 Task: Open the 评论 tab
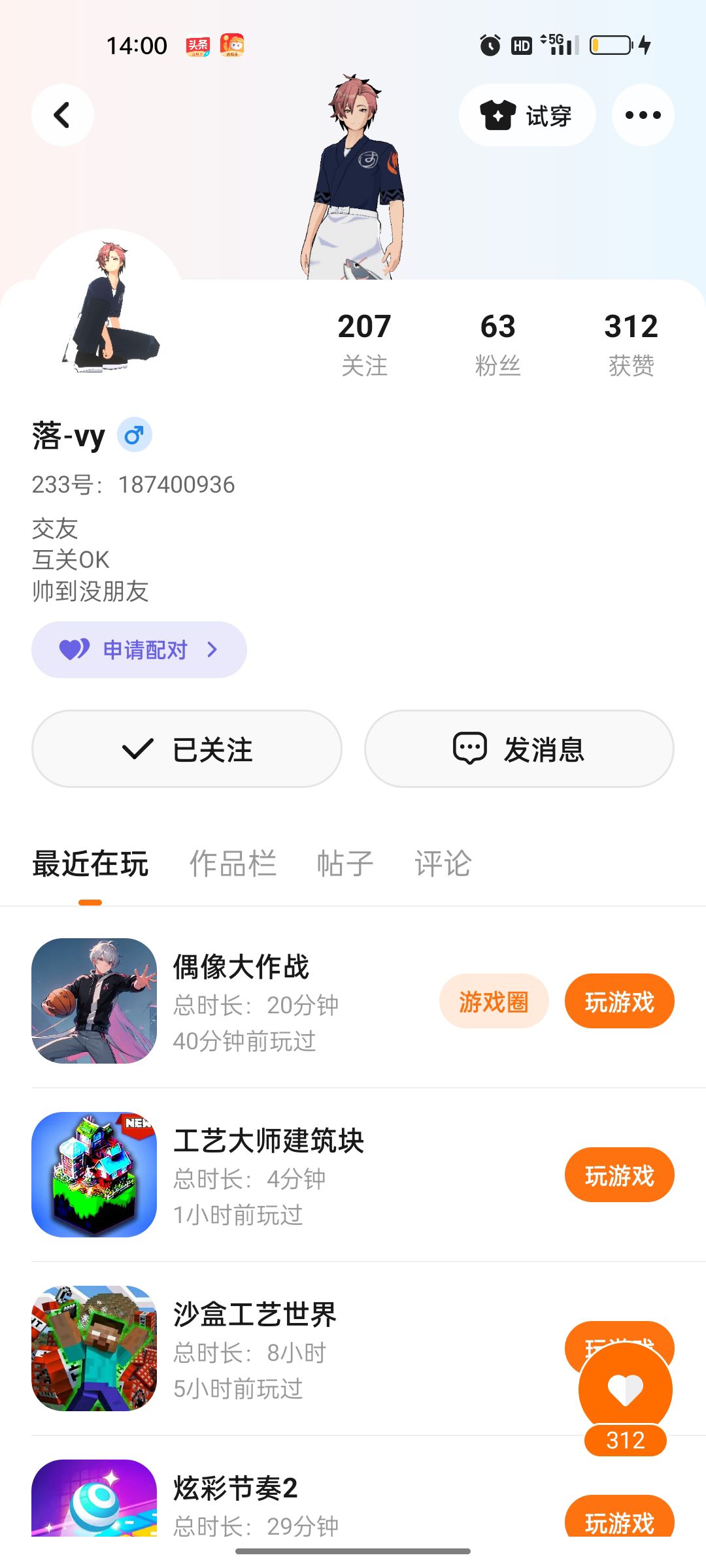coord(443,864)
